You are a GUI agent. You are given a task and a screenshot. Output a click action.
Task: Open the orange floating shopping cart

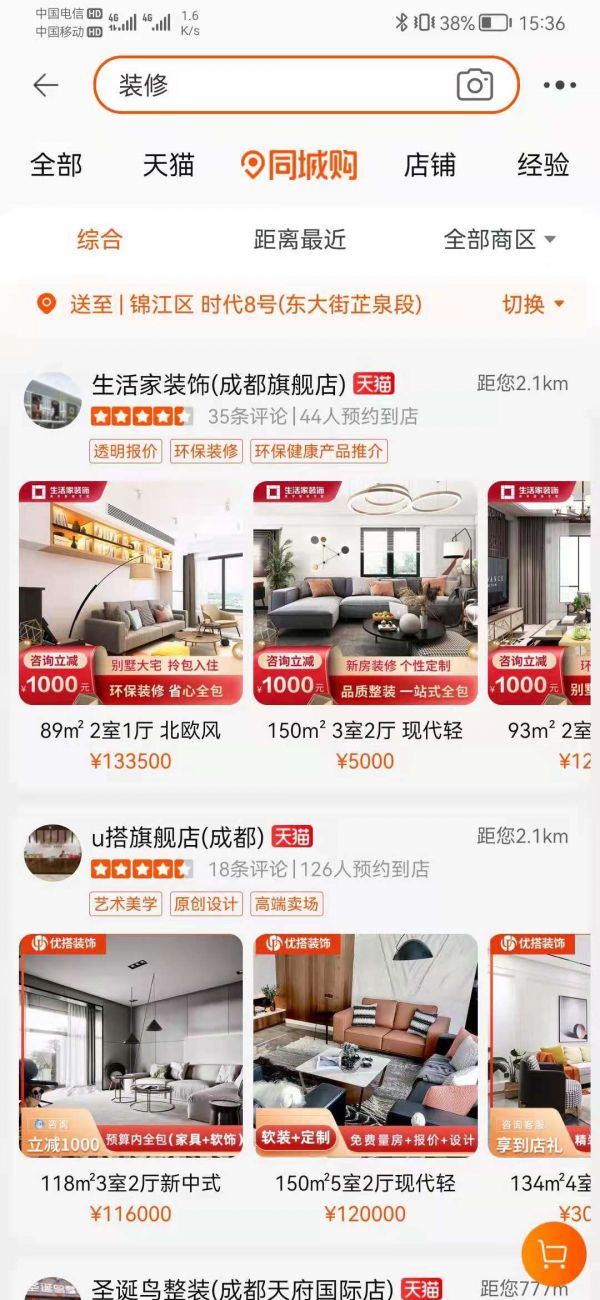(x=553, y=1253)
